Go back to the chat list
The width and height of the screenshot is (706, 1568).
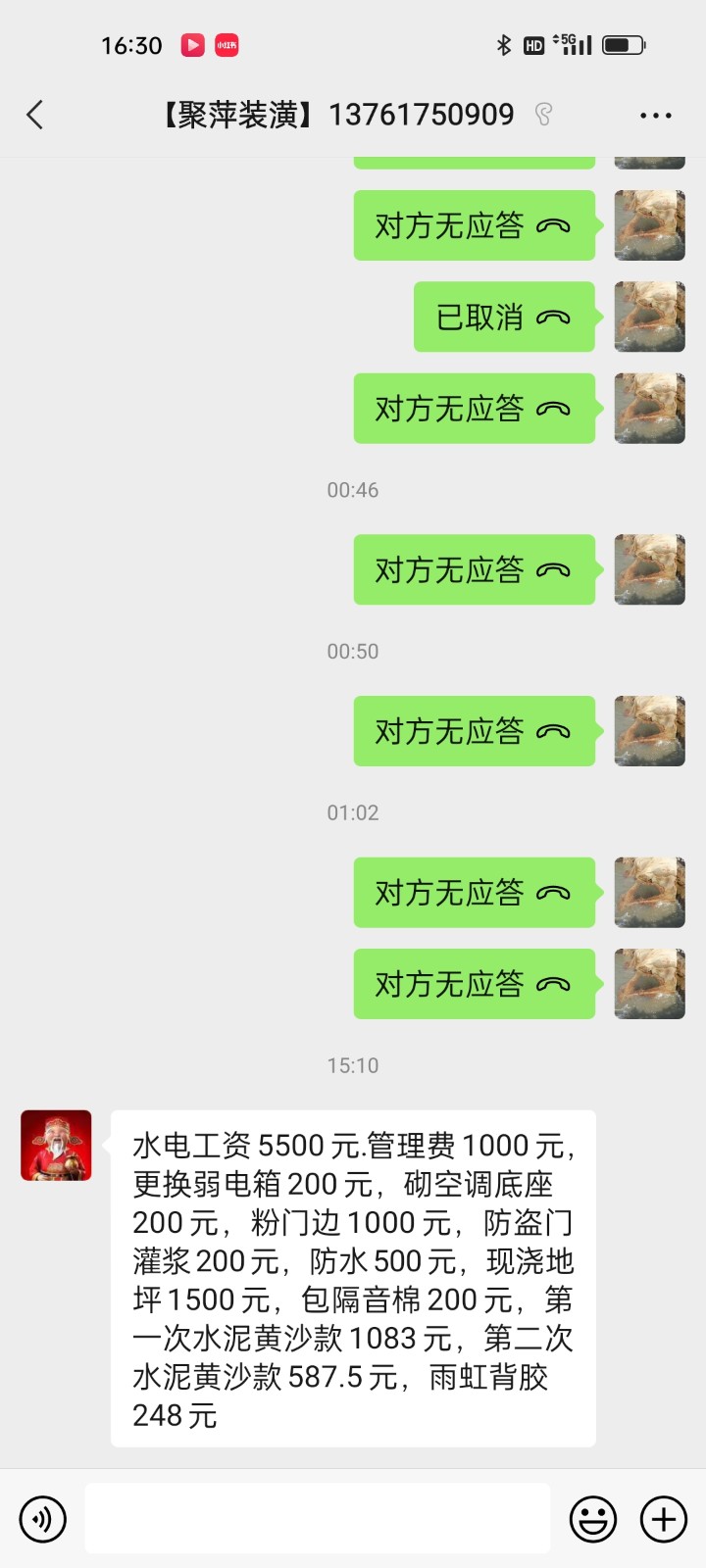click(x=35, y=115)
